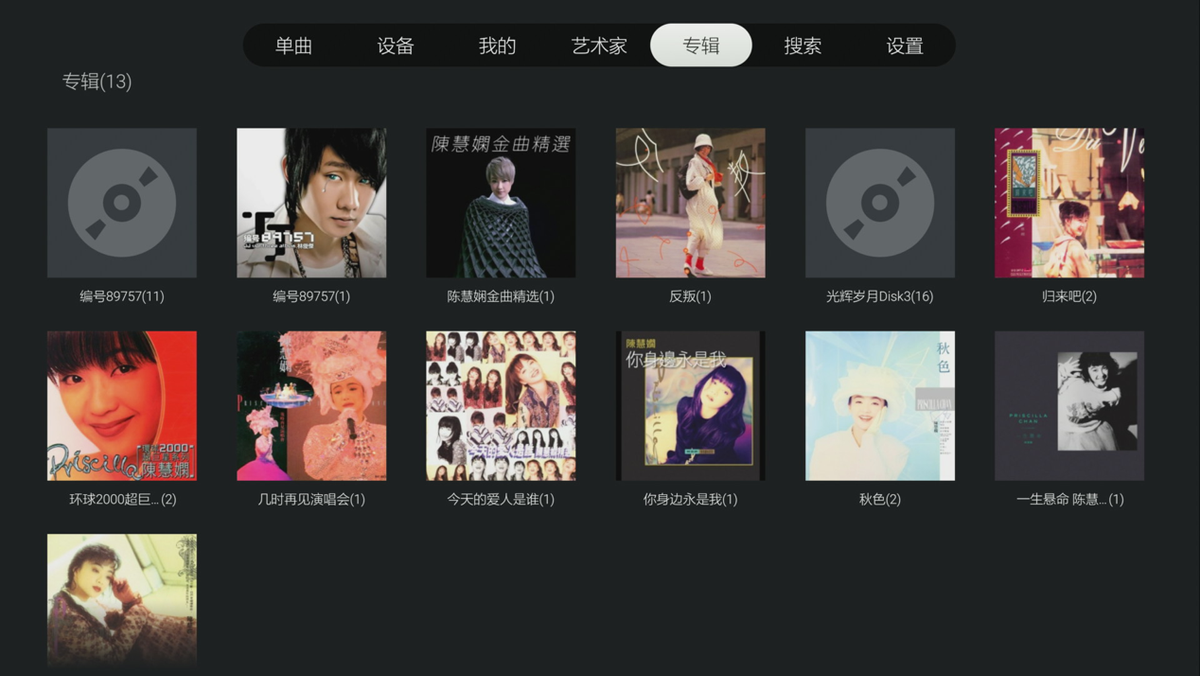Image resolution: width=1200 pixels, height=676 pixels.
Task: Open album 你身边永是我
Action: 690,406
